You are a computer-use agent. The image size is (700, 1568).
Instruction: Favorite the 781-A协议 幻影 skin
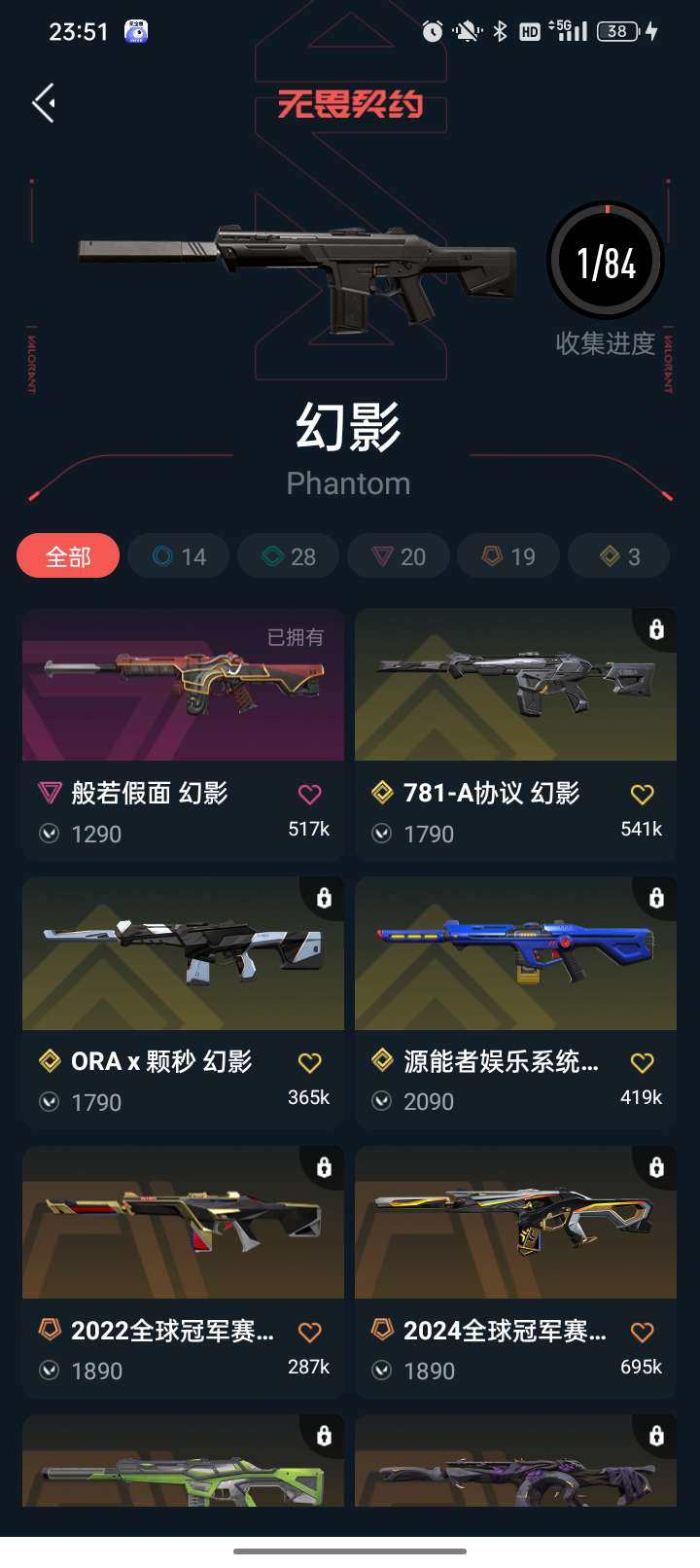click(642, 793)
